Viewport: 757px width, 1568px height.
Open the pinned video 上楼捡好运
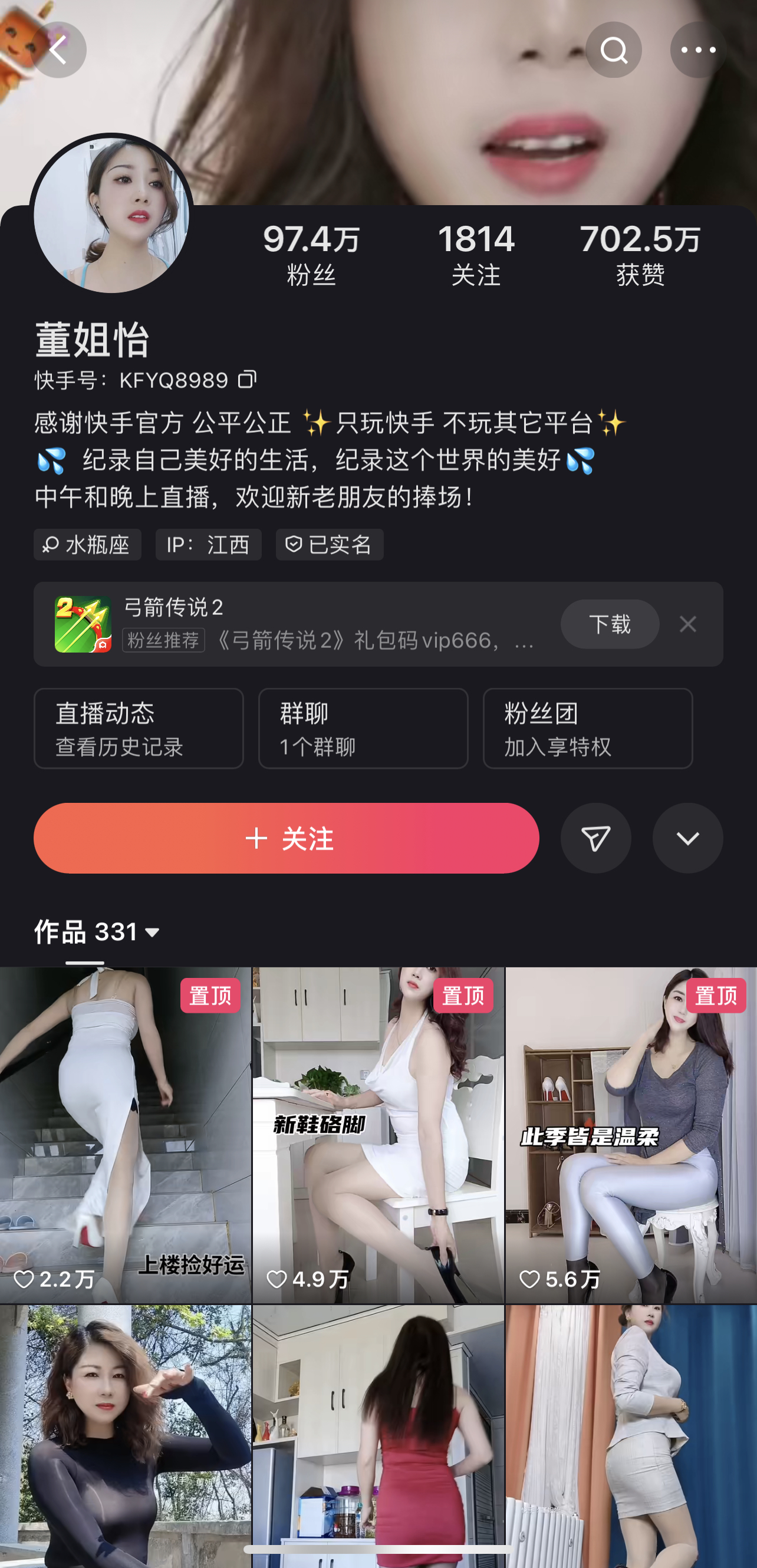tap(126, 1135)
